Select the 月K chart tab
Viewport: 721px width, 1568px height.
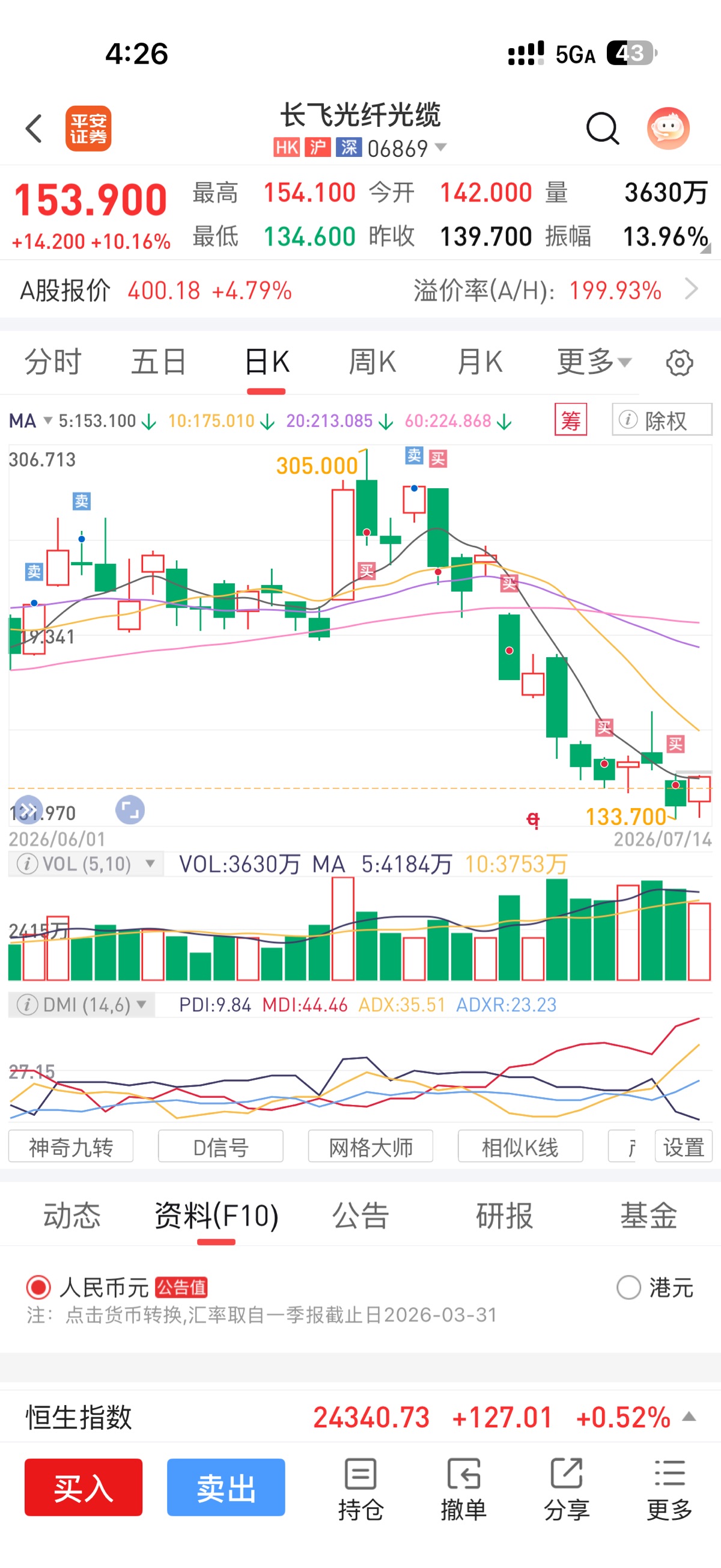point(479,362)
